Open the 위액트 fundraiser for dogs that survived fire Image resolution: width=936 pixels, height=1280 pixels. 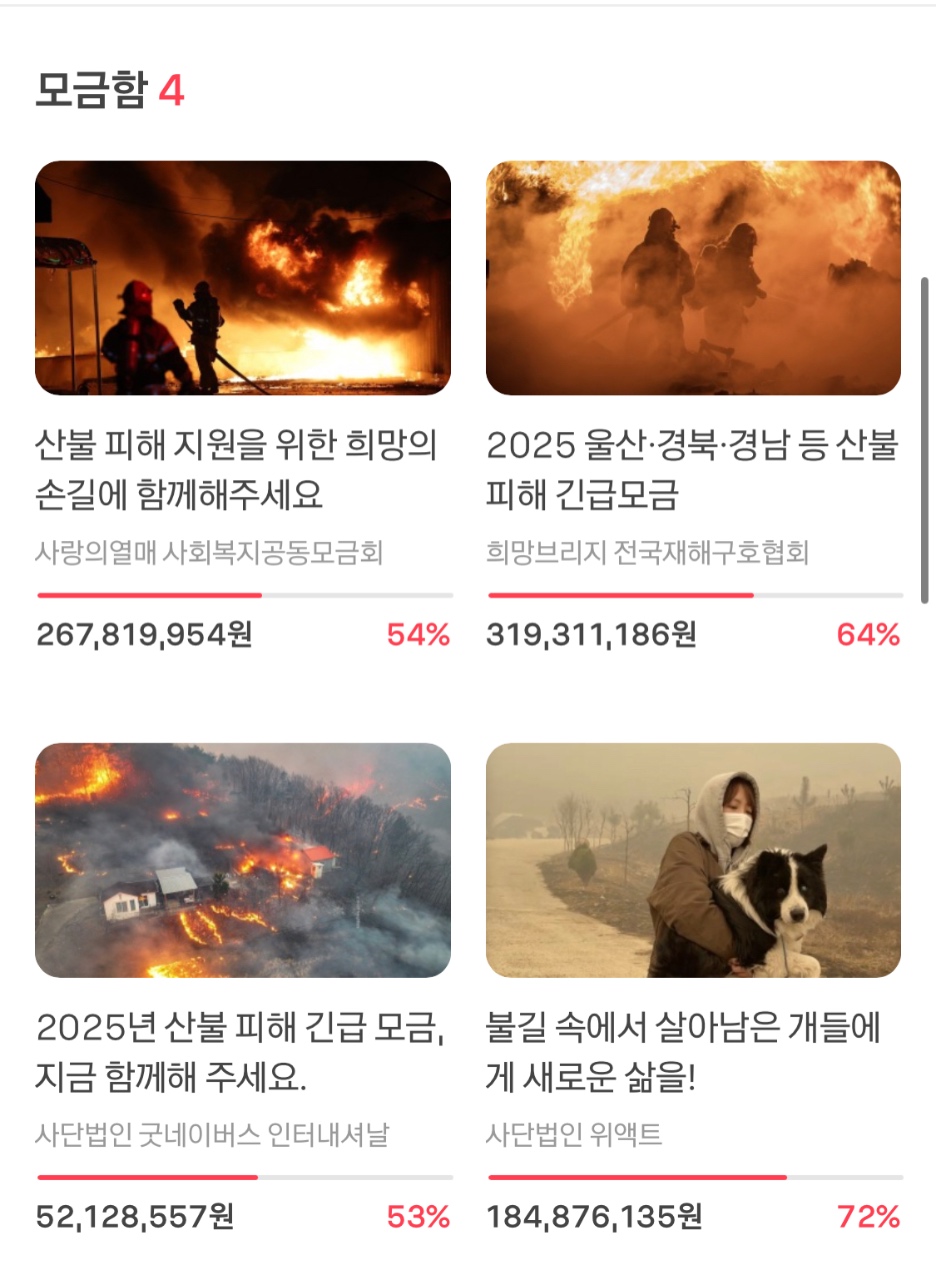[693, 988]
